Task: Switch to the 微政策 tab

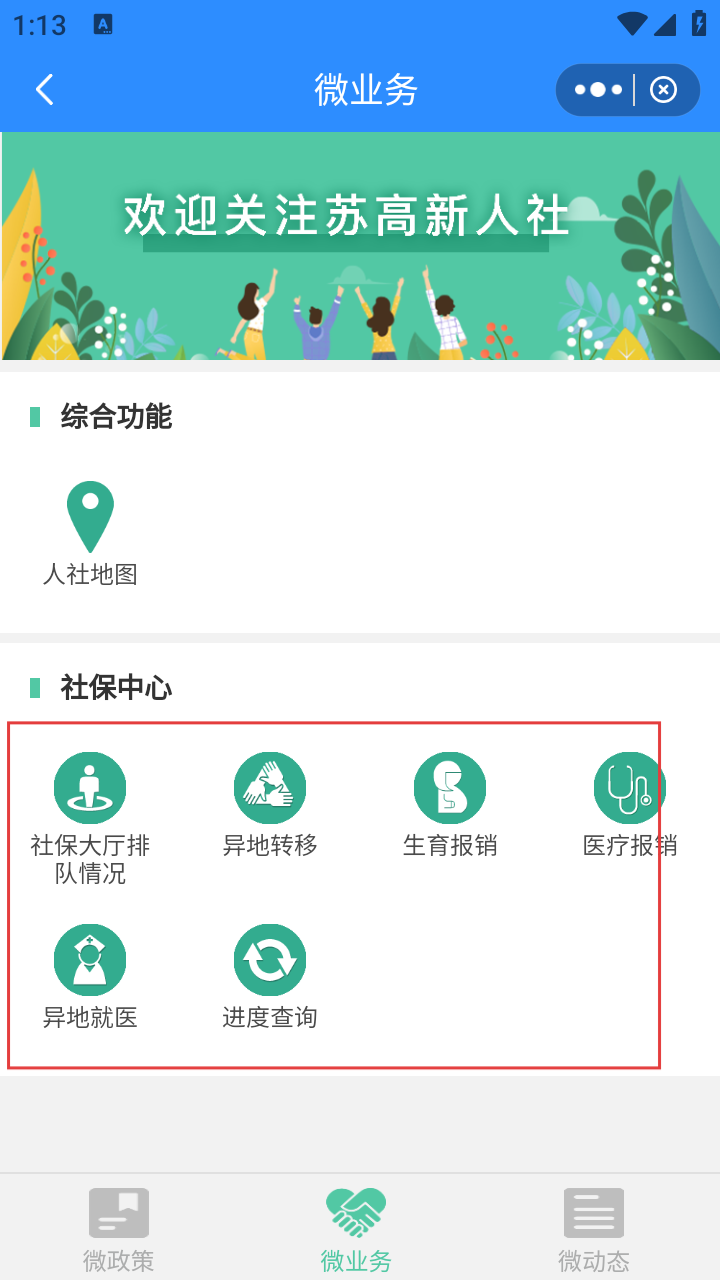Action: point(119,1229)
